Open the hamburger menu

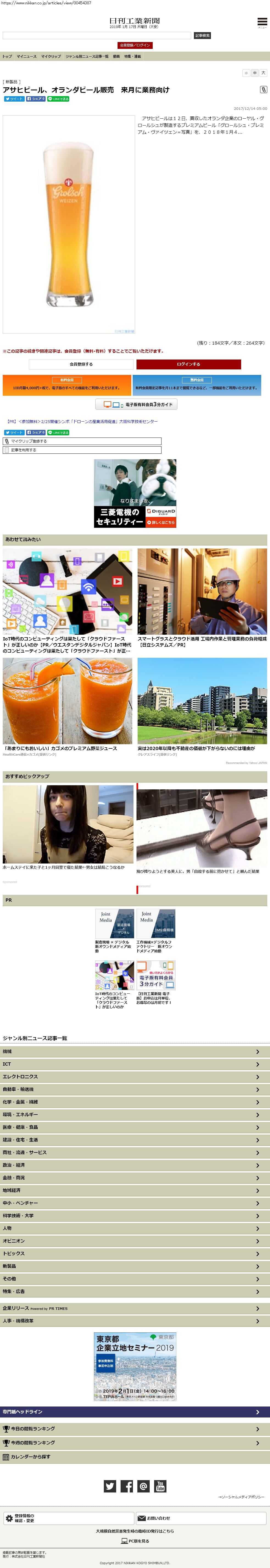click(261, 23)
